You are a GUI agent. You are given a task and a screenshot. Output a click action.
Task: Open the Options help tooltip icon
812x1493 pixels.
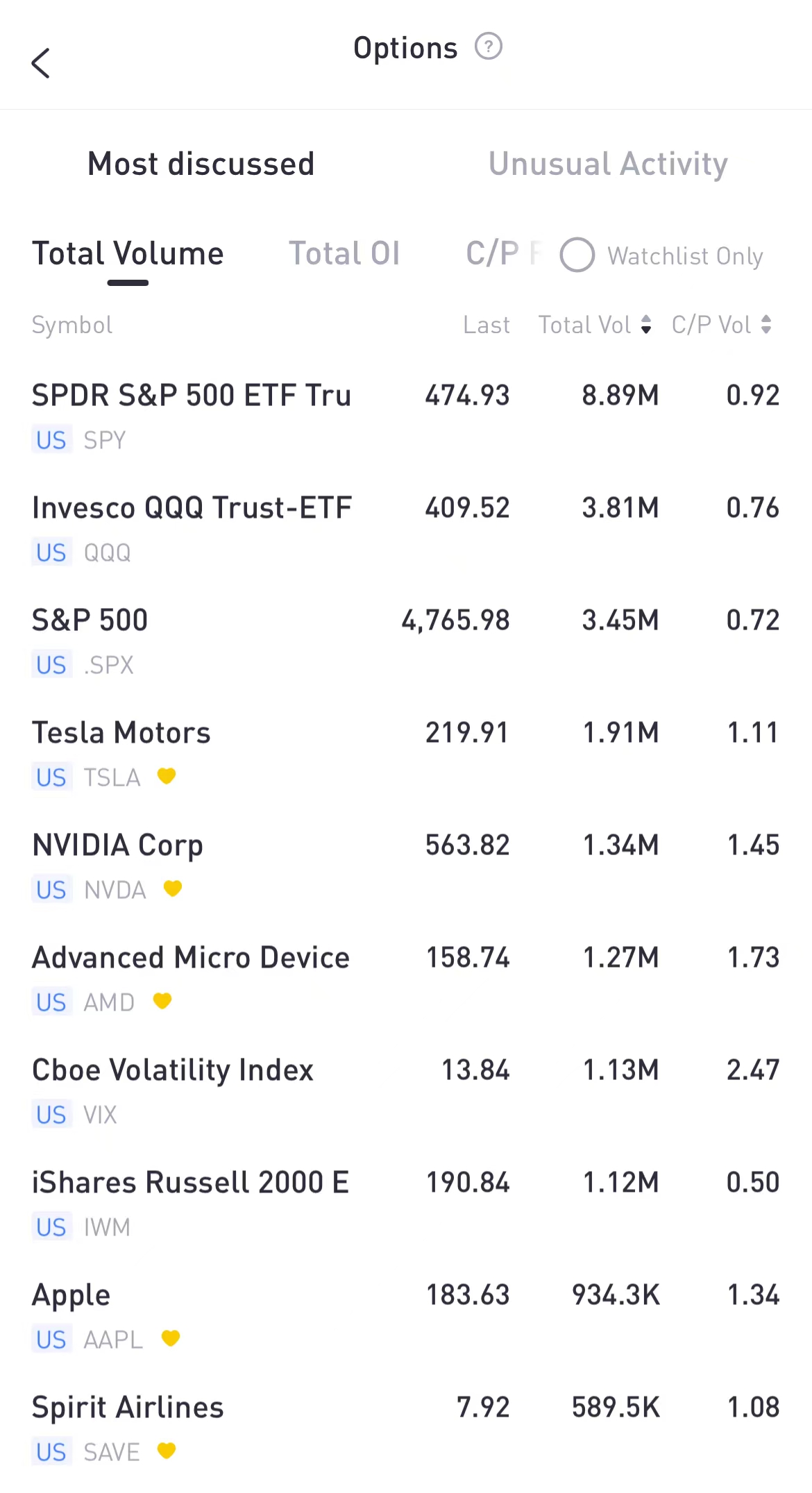[488, 47]
